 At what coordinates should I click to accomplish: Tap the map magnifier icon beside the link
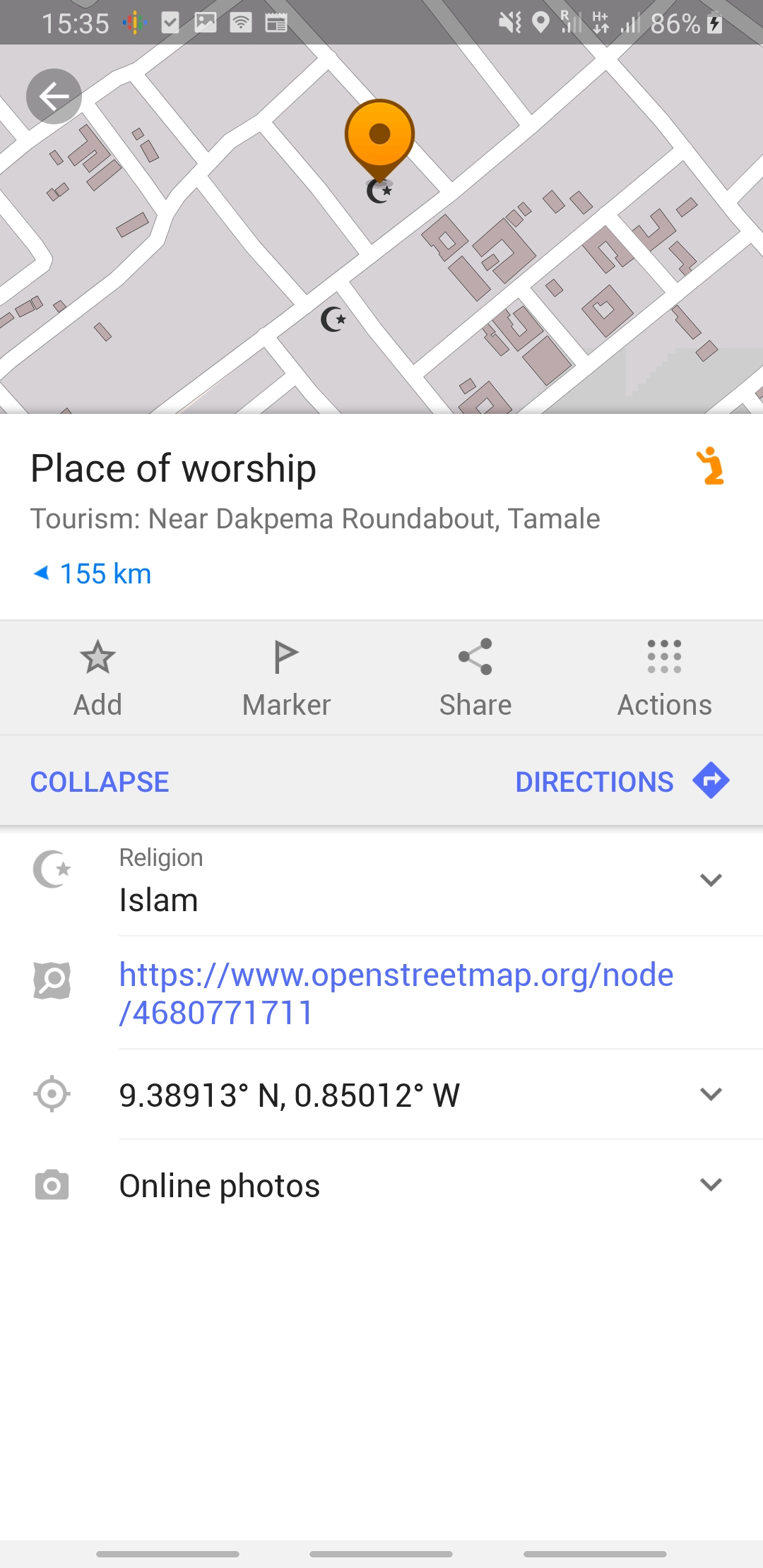[50, 978]
